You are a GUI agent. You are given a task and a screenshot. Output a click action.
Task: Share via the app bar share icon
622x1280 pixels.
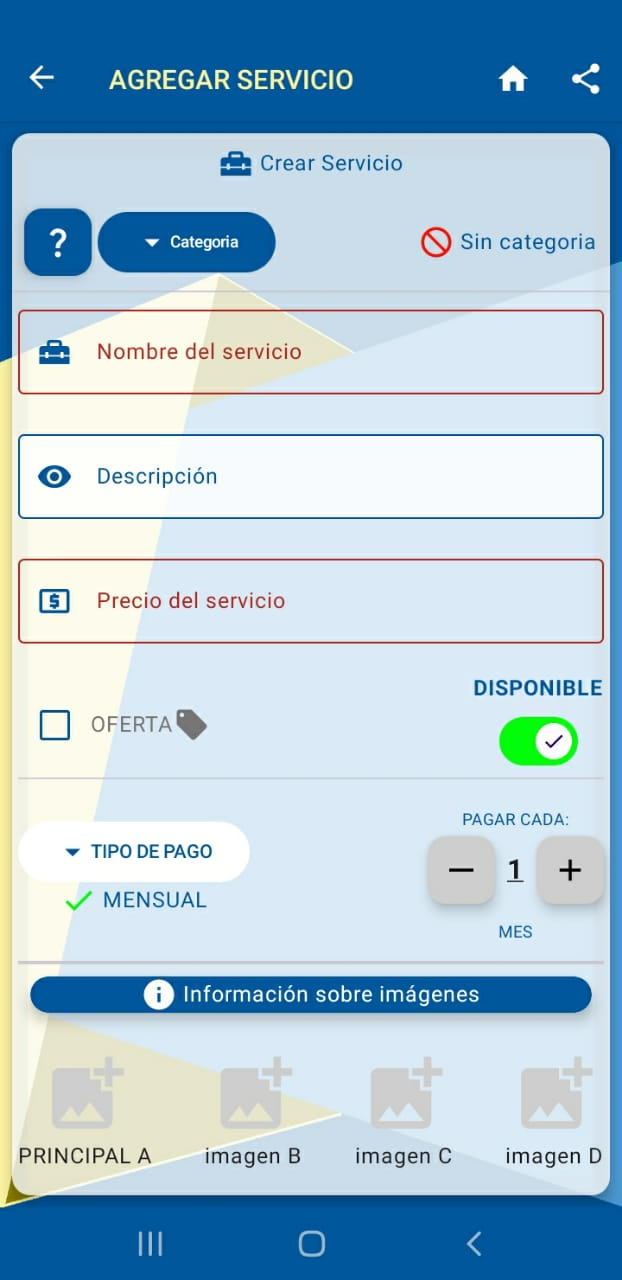[586, 79]
